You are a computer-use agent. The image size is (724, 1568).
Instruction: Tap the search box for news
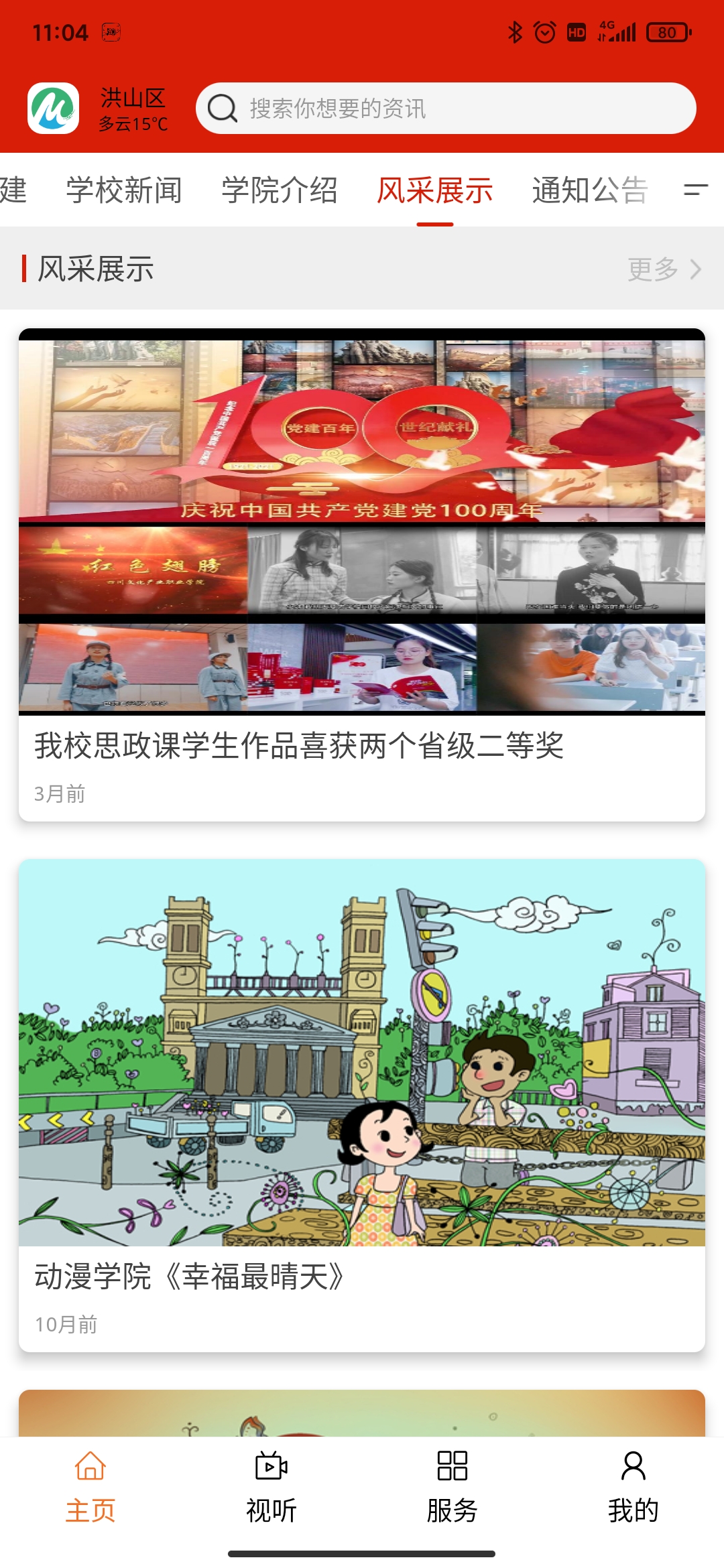[x=446, y=109]
